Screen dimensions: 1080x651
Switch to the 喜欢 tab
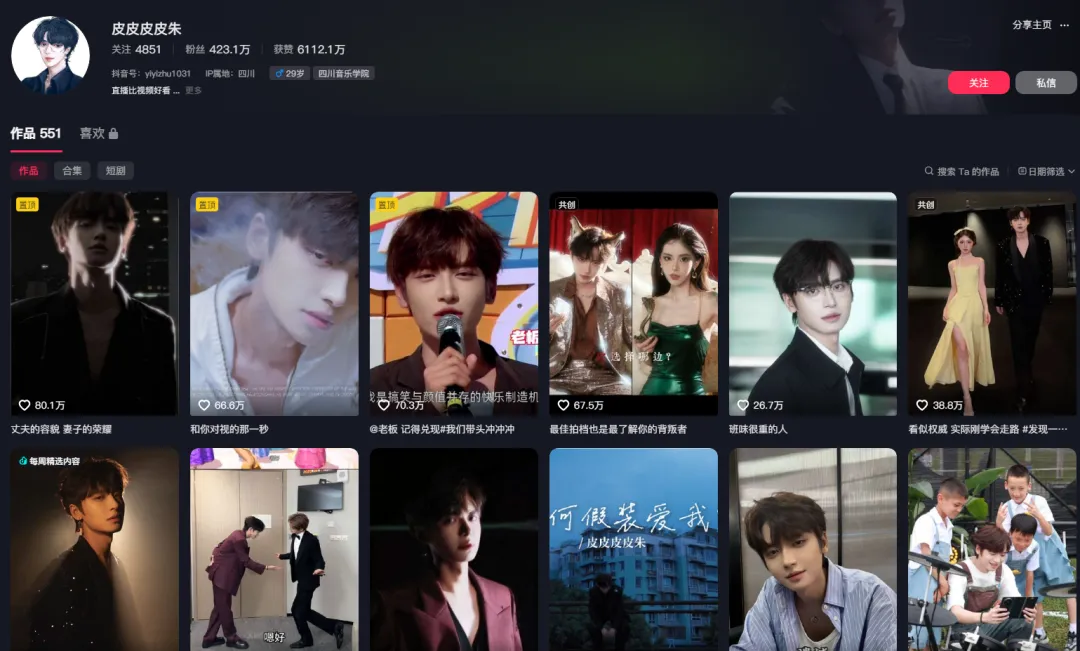[x=98, y=133]
